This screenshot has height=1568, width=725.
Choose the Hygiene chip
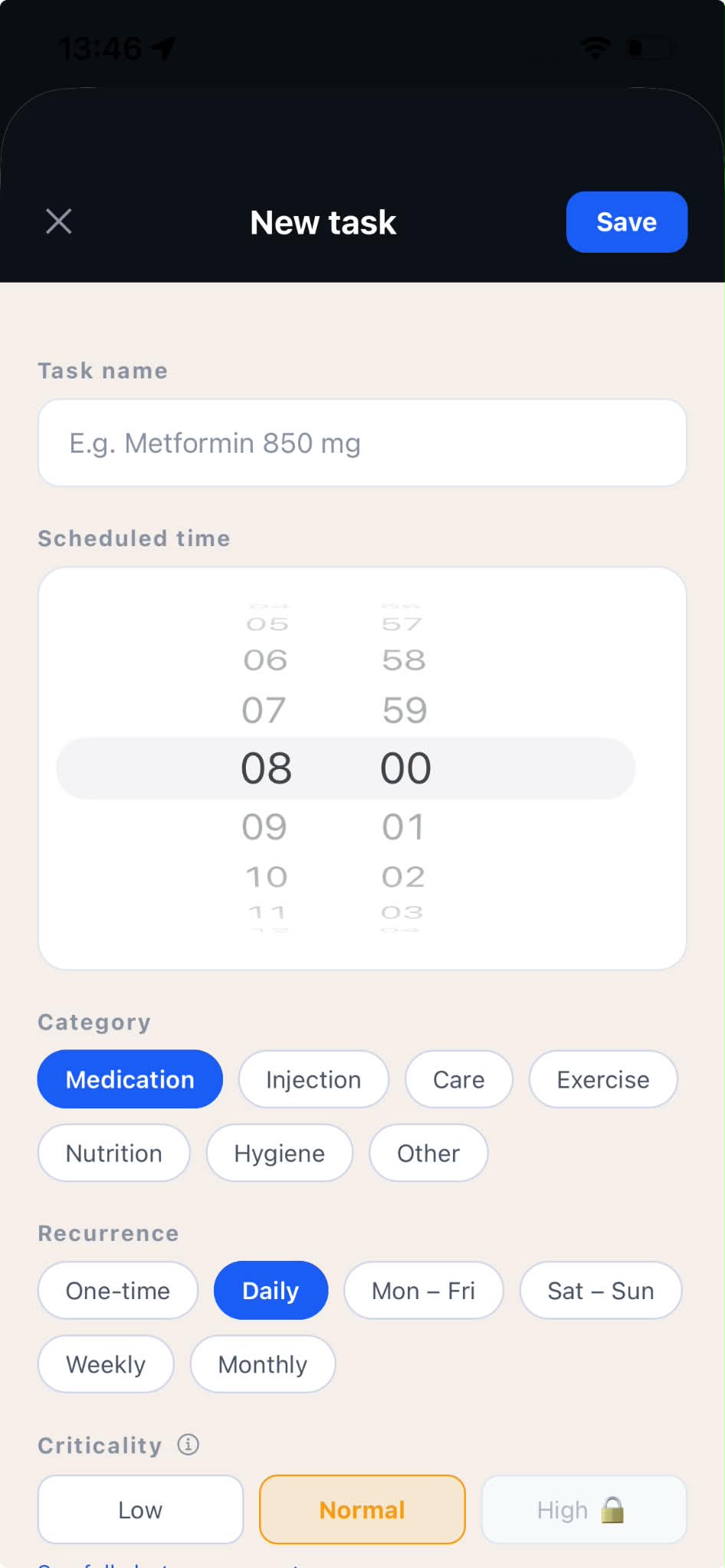(280, 1153)
